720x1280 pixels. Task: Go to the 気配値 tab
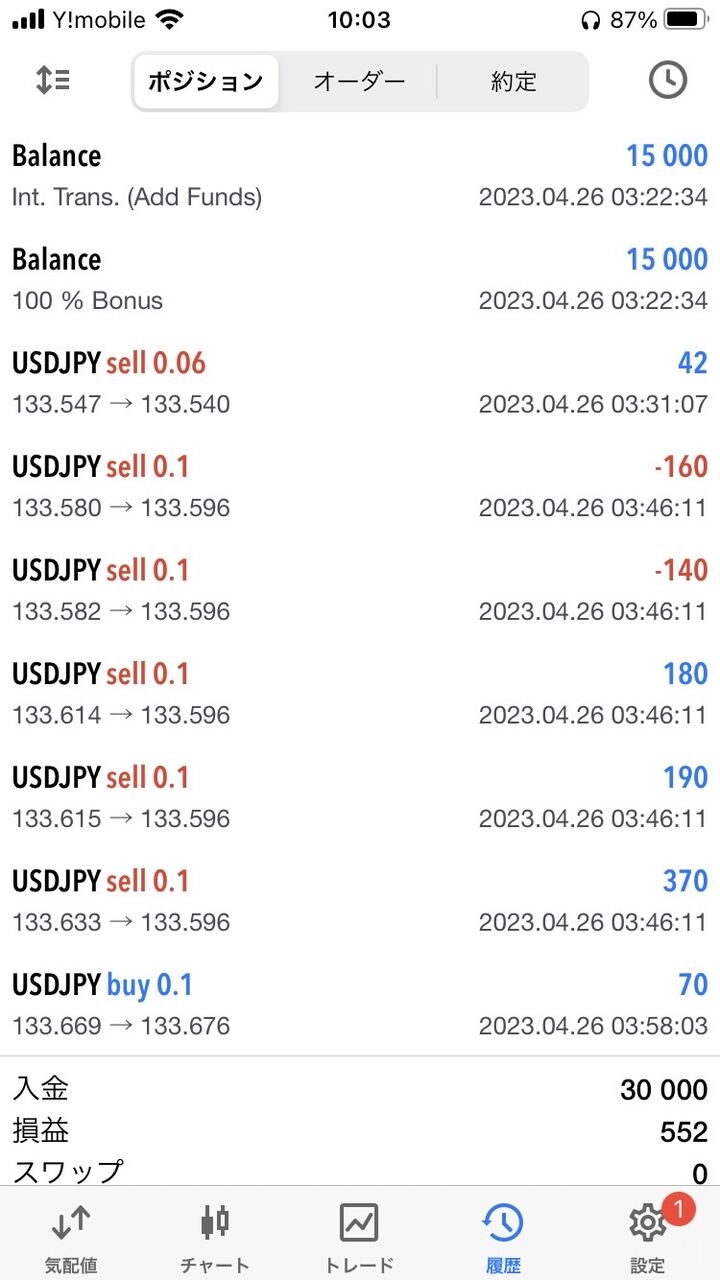click(x=71, y=1236)
